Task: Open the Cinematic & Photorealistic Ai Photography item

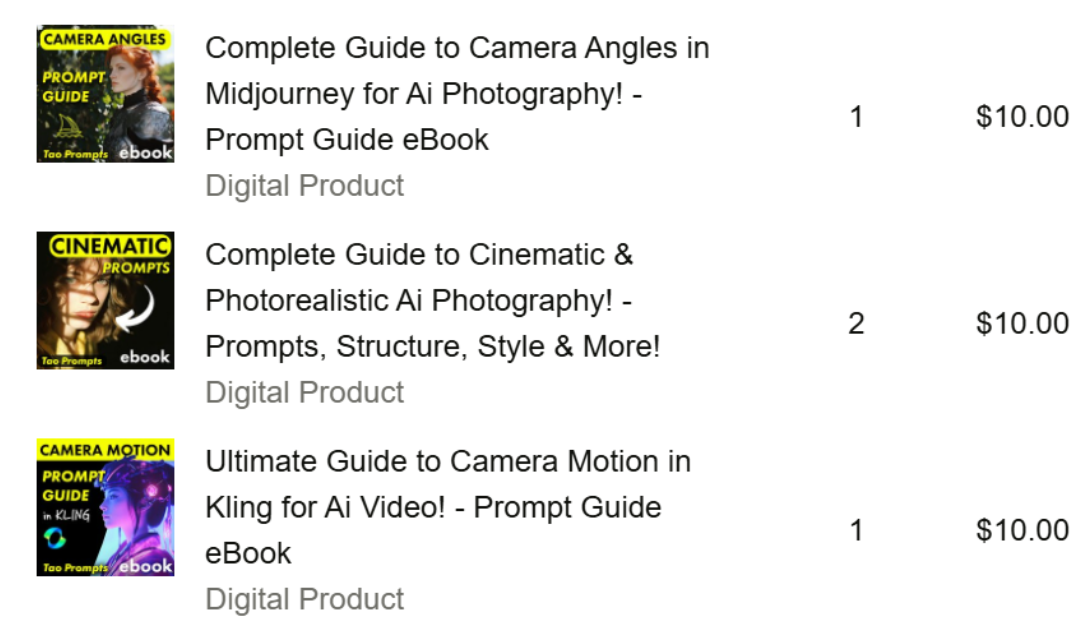Action: click(x=432, y=300)
